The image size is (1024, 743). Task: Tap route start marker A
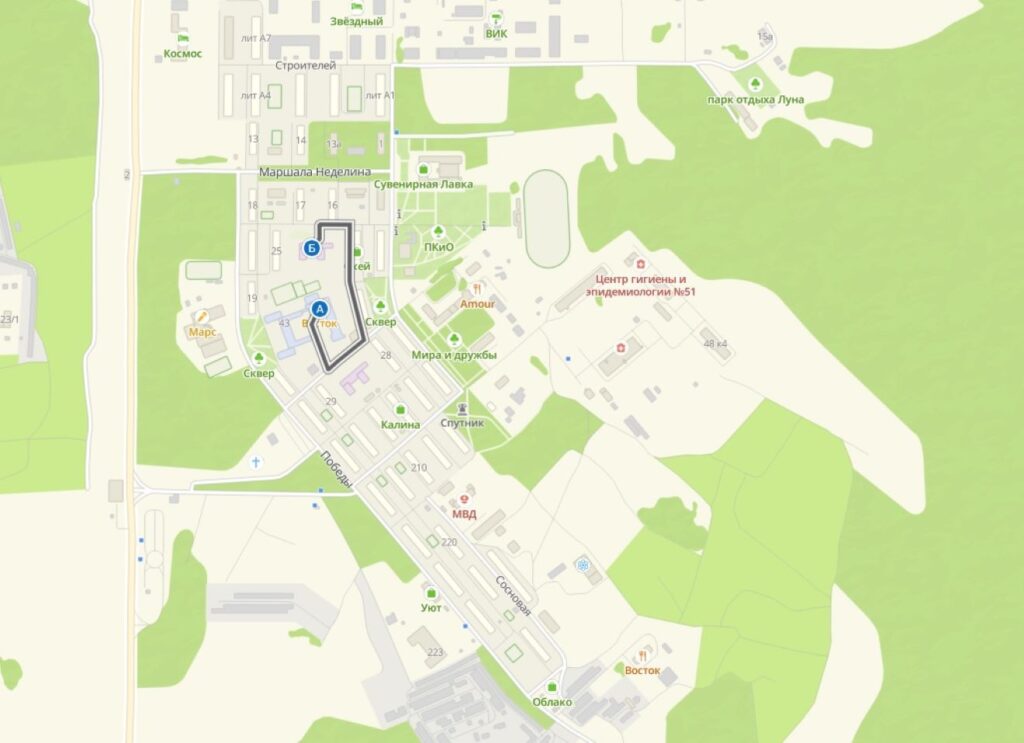click(x=320, y=309)
